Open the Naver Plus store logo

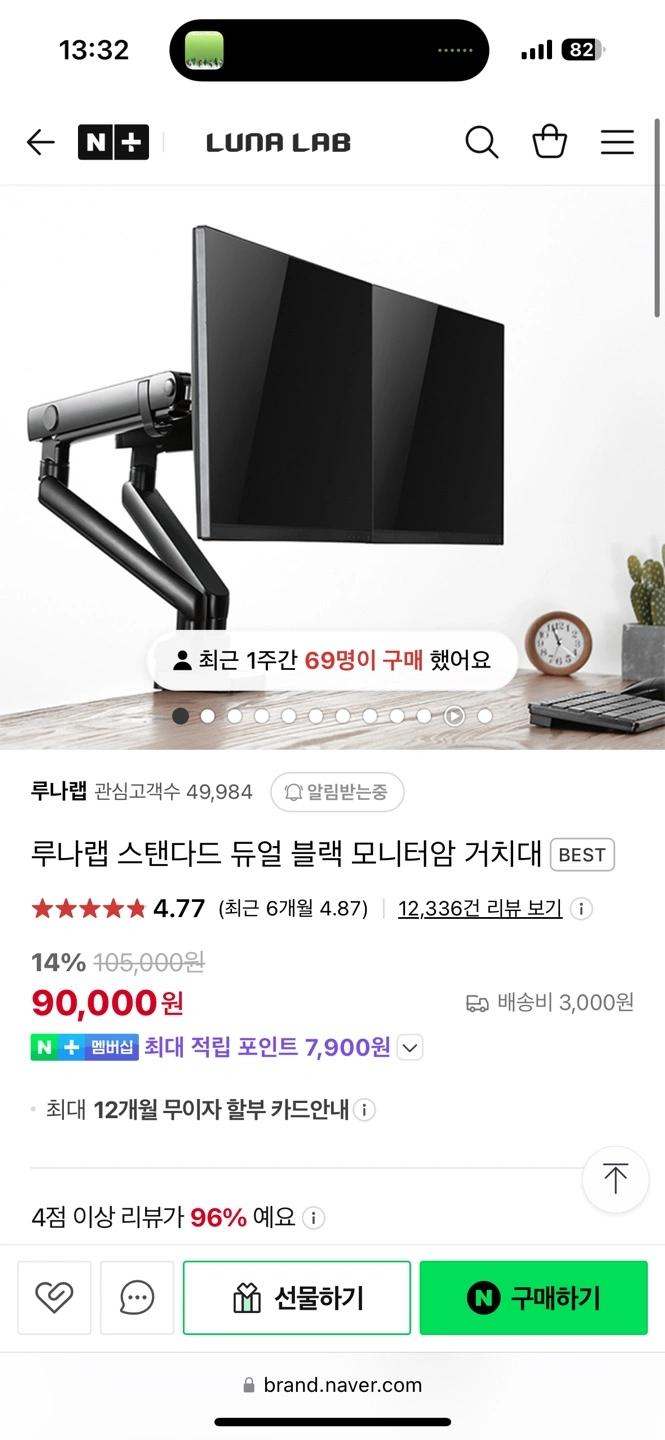point(113,143)
